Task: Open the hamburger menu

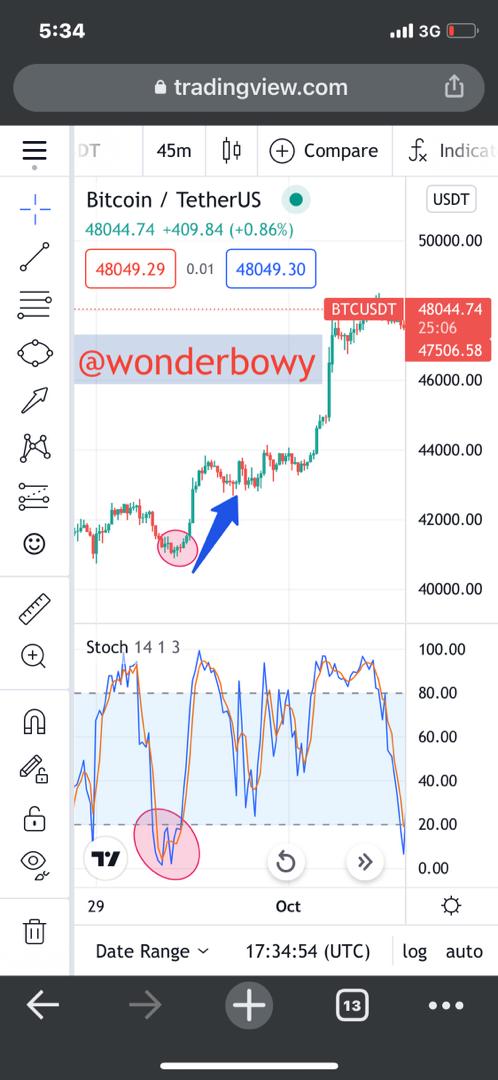Action: click(x=34, y=150)
